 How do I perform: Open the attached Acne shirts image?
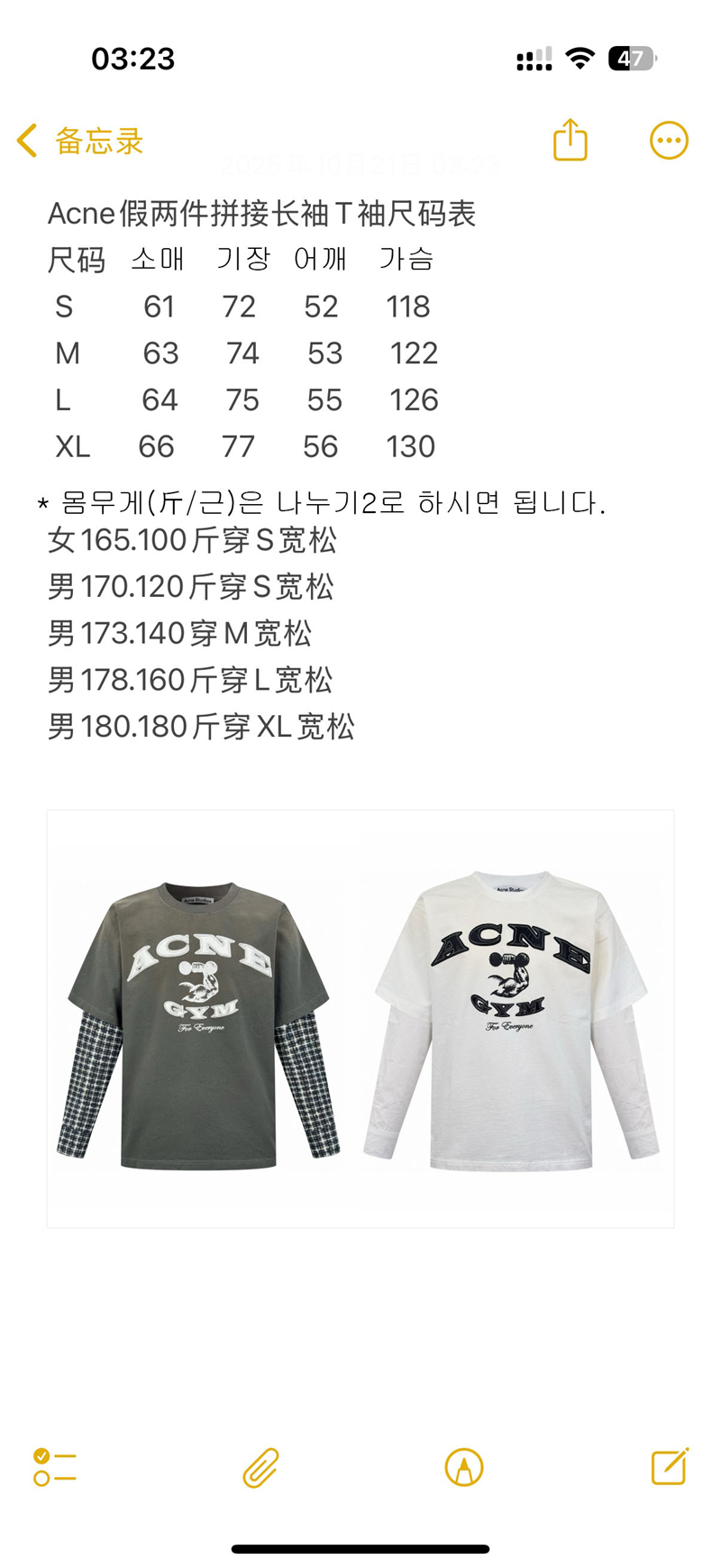(x=360, y=1019)
